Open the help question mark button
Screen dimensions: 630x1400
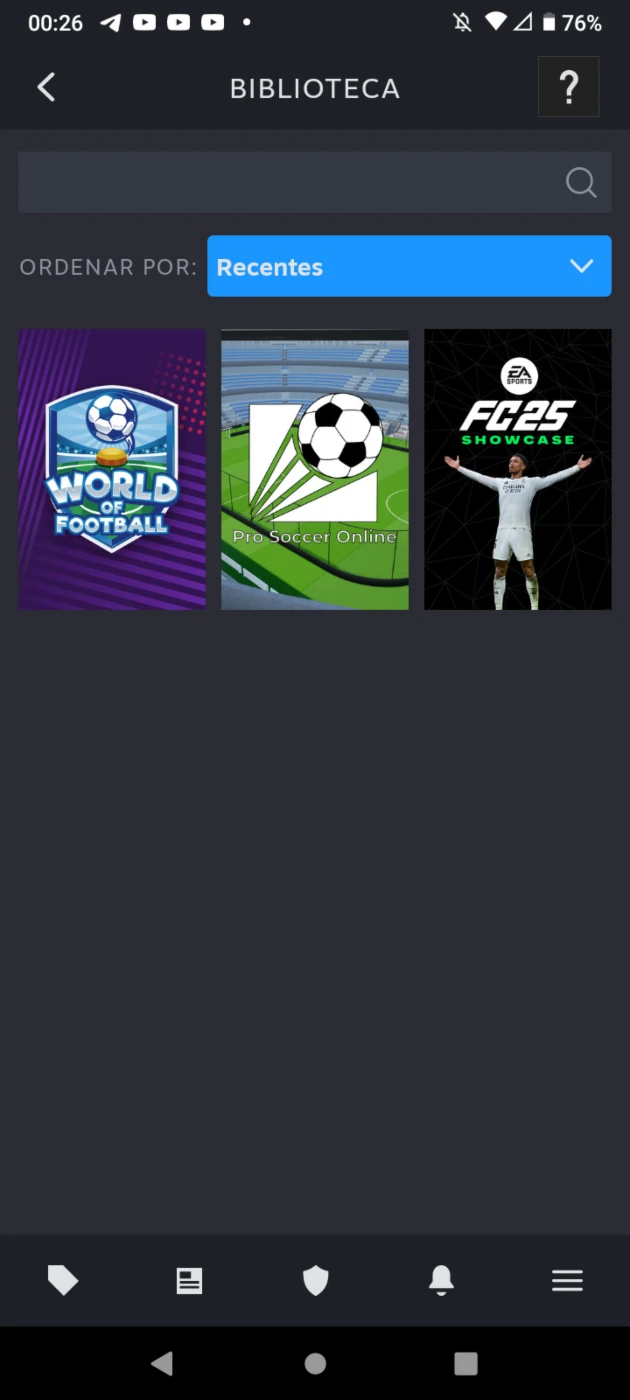click(x=568, y=87)
